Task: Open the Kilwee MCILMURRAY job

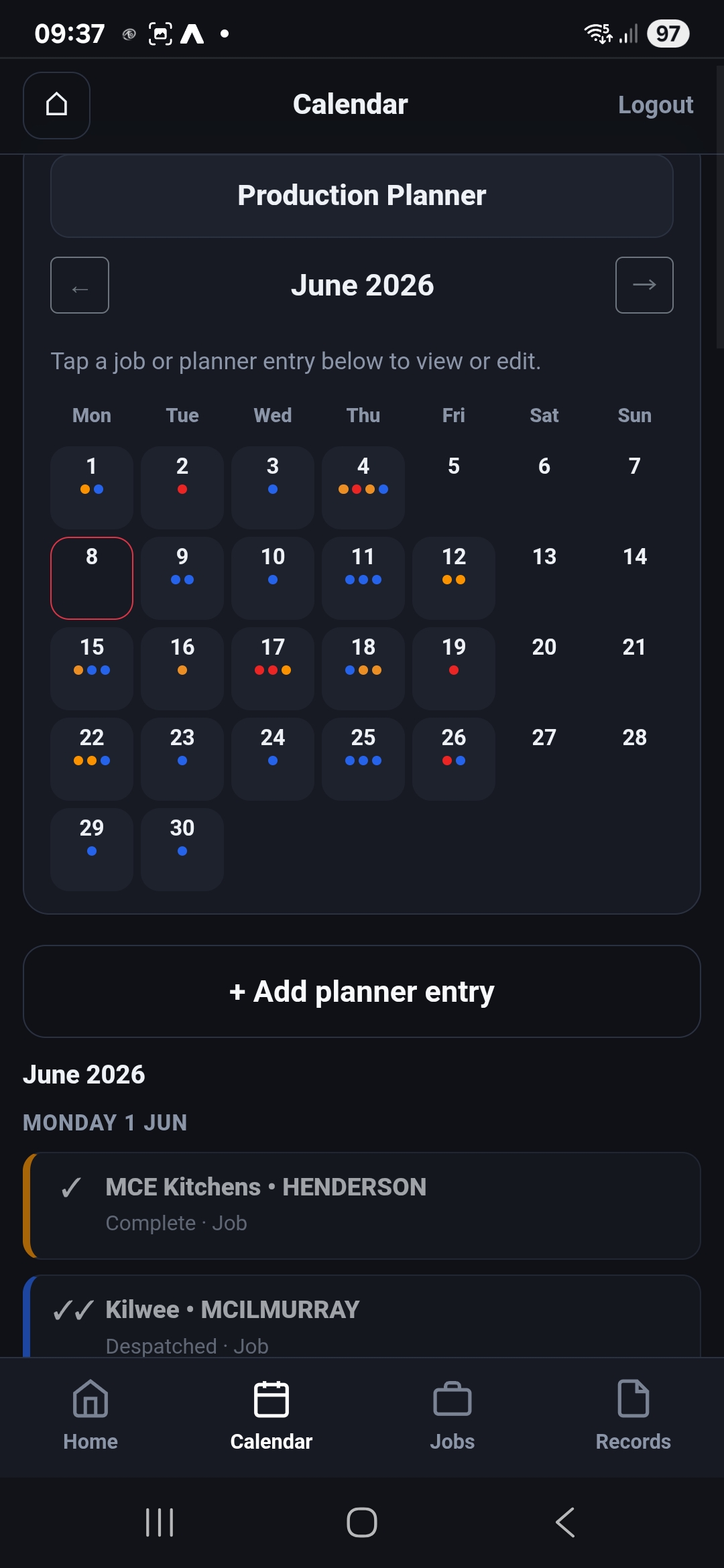Action: 362,1317
